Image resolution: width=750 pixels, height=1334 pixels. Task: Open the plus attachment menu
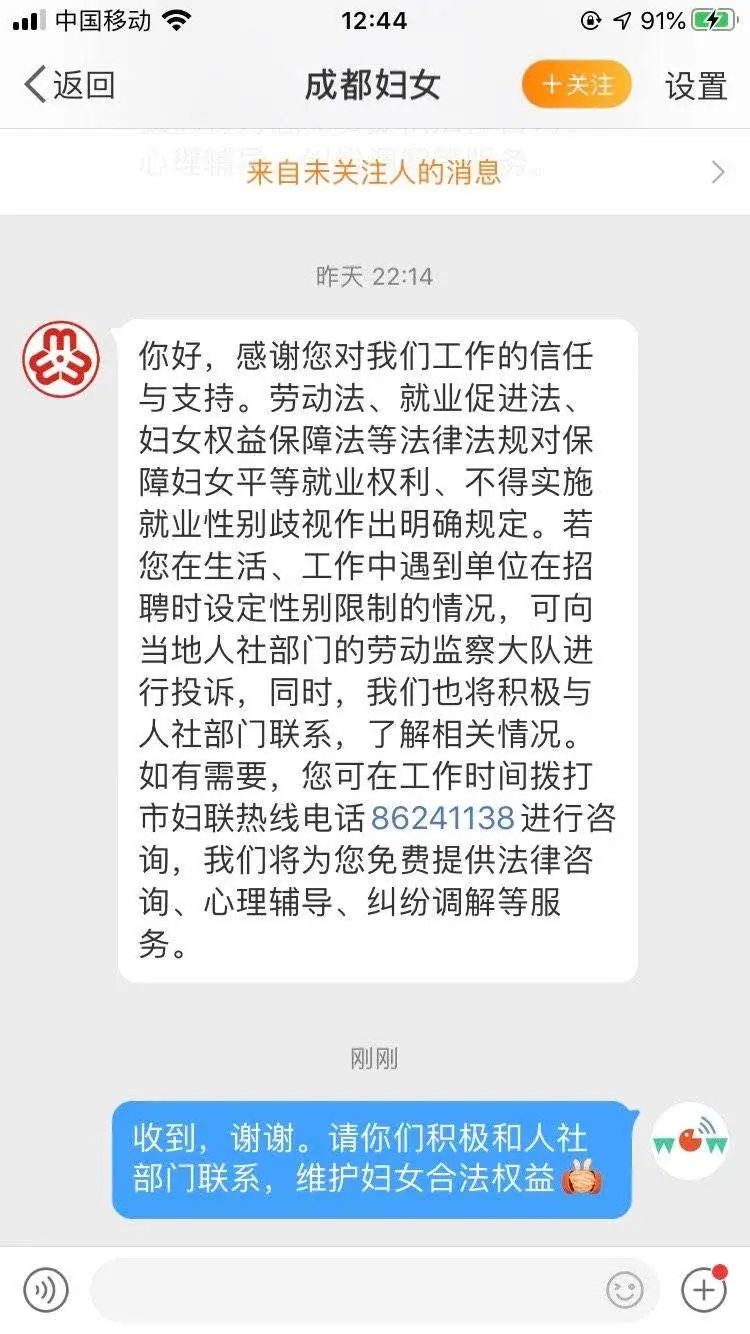click(x=704, y=1290)
